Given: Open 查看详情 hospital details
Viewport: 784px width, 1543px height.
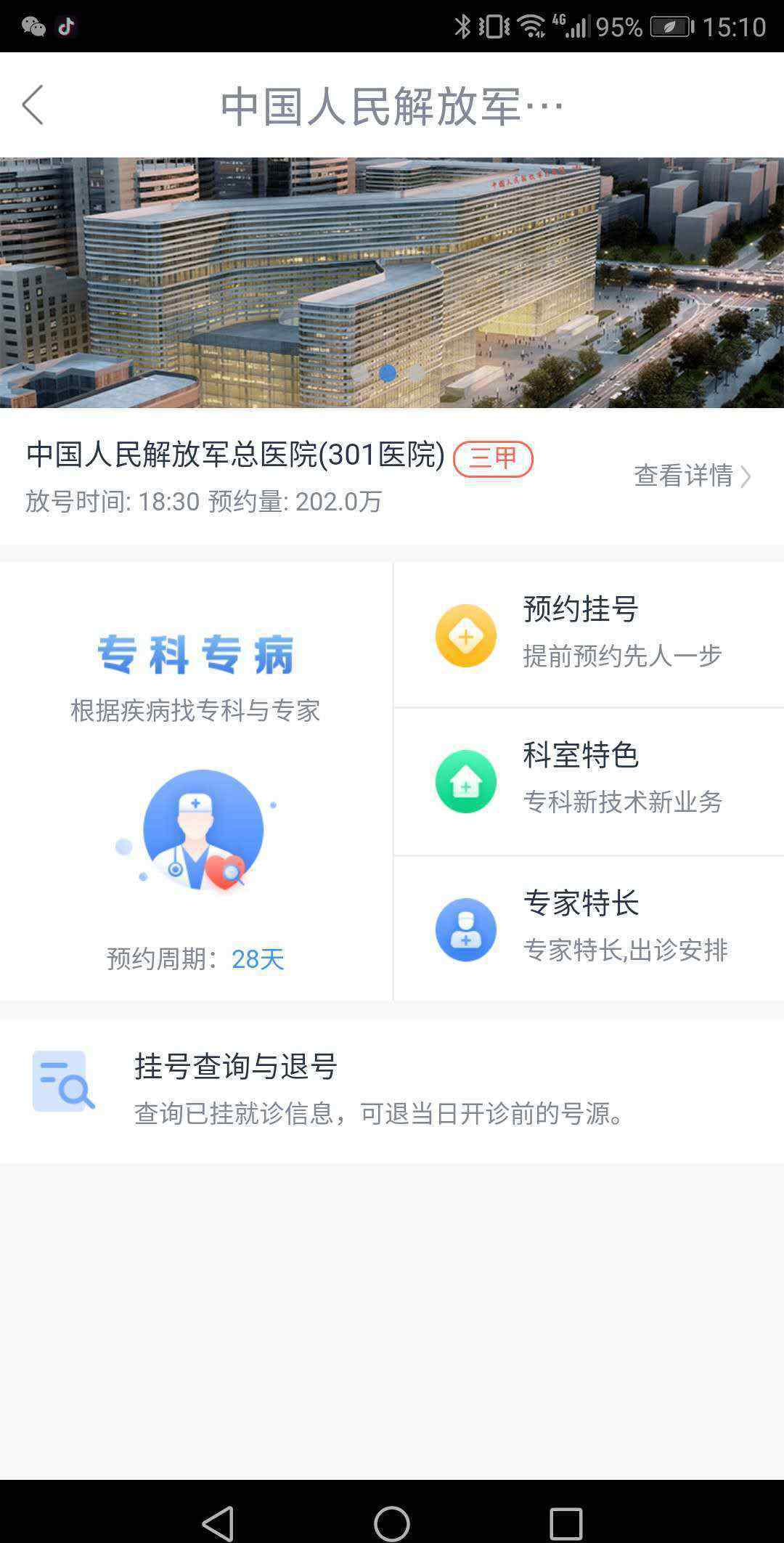Looking at the screenshot, I should (691, 476).
